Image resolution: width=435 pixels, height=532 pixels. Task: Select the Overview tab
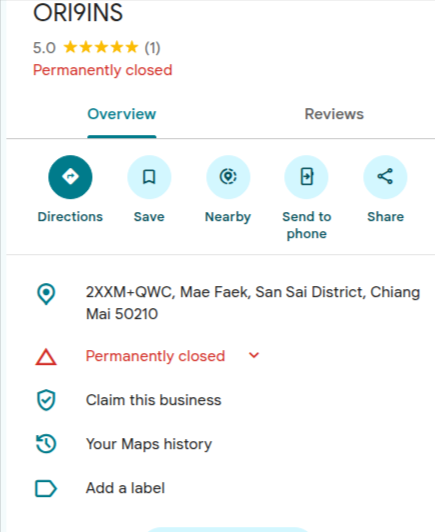coord(122,114)
